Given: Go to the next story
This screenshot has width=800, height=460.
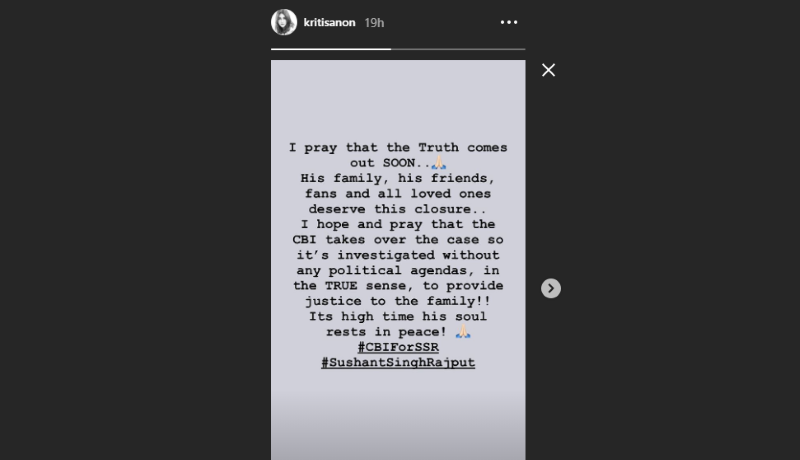Looking at the screenshot, I should [551, 288].
